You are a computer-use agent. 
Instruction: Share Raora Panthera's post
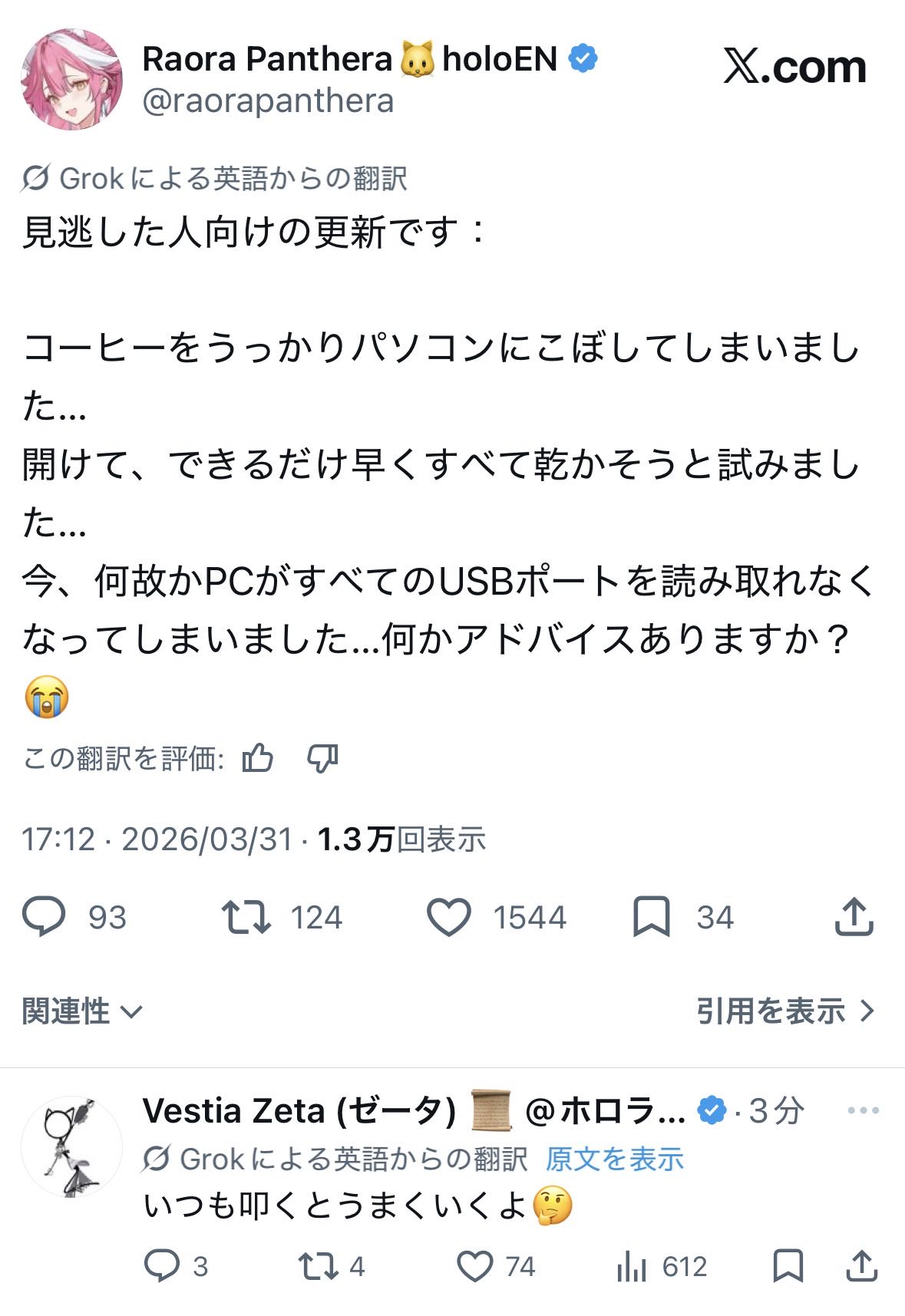854,916
